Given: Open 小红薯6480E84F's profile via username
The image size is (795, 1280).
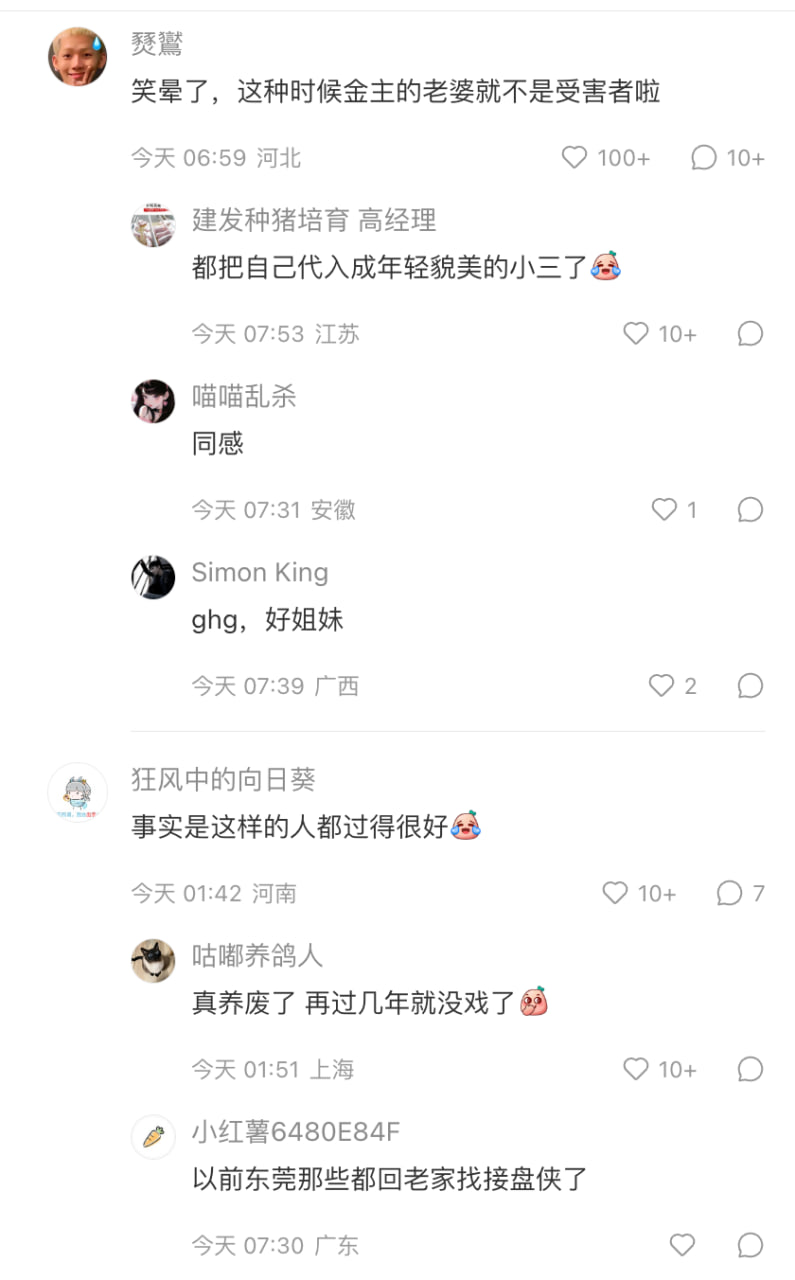Looking at the screenshot, I should coord(294,1133).
